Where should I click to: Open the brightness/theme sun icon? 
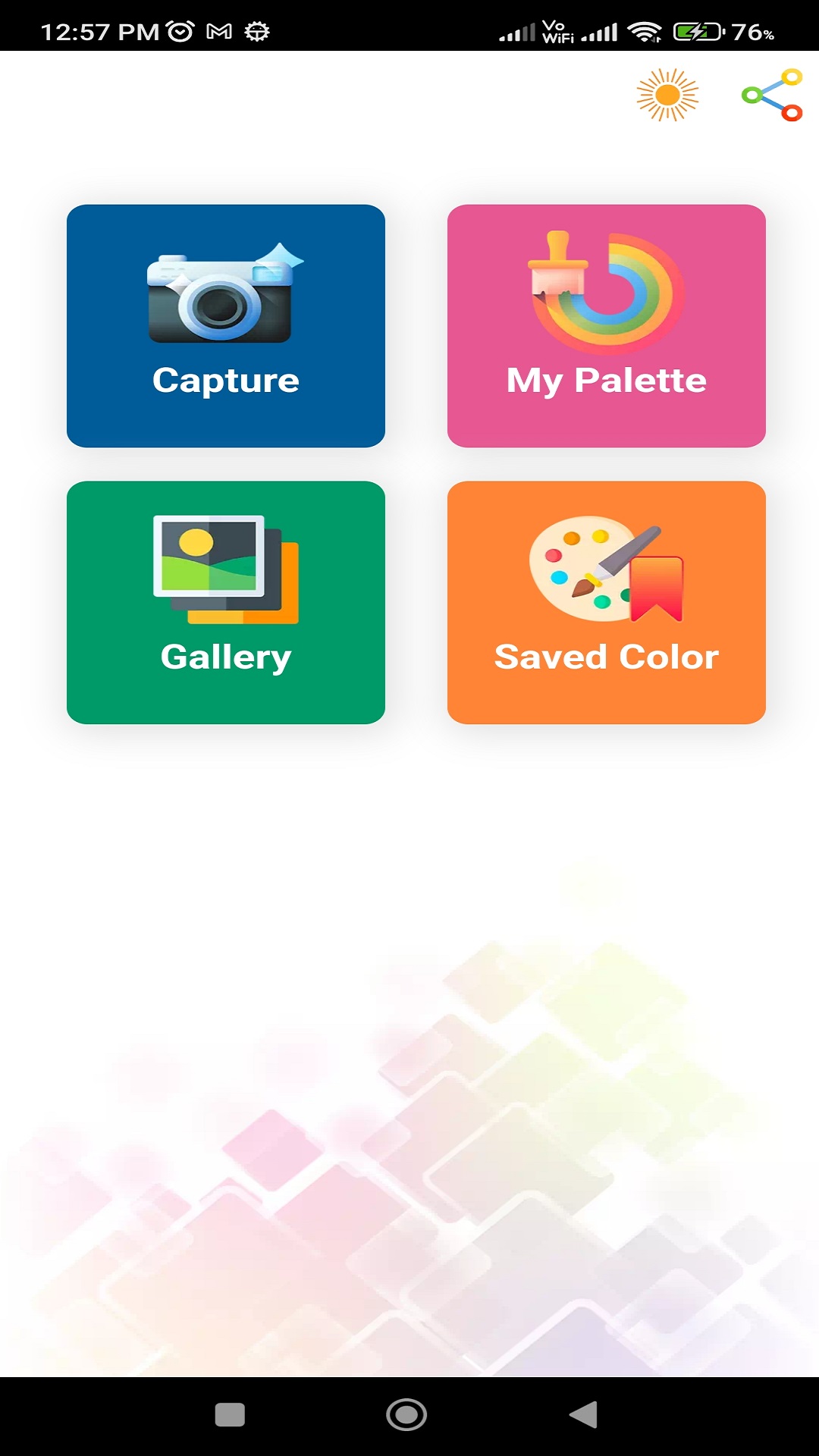(x=667, y=97)
